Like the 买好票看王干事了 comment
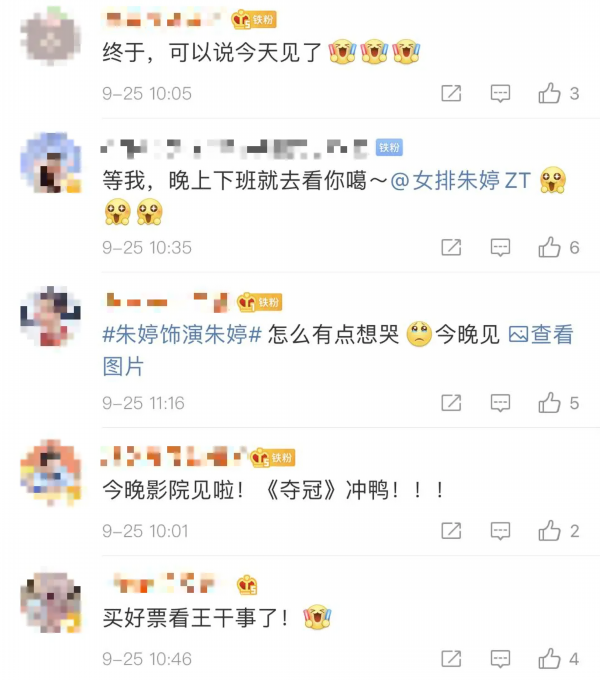Screen dimensions: 600x680 [550, 659]
